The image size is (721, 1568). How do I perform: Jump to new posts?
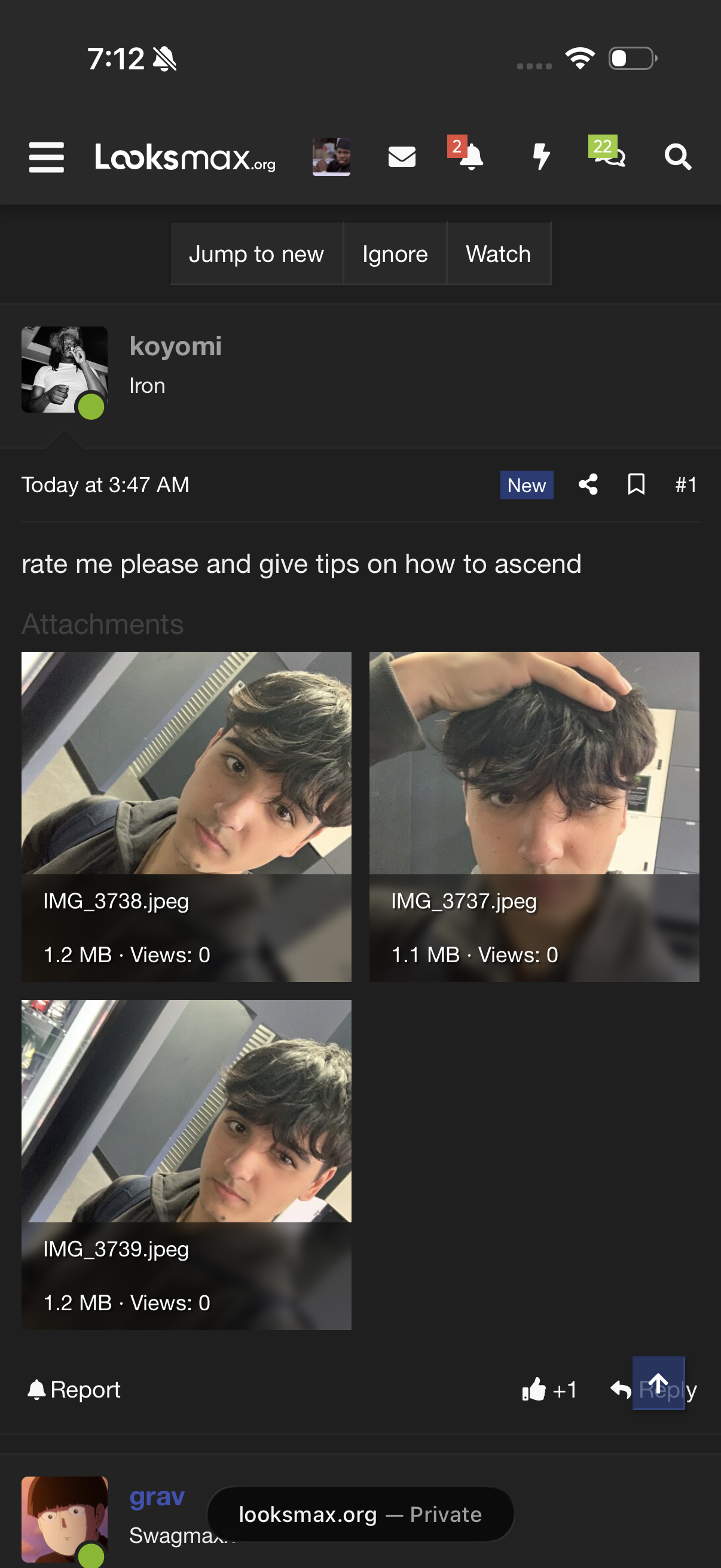(256, 254)
